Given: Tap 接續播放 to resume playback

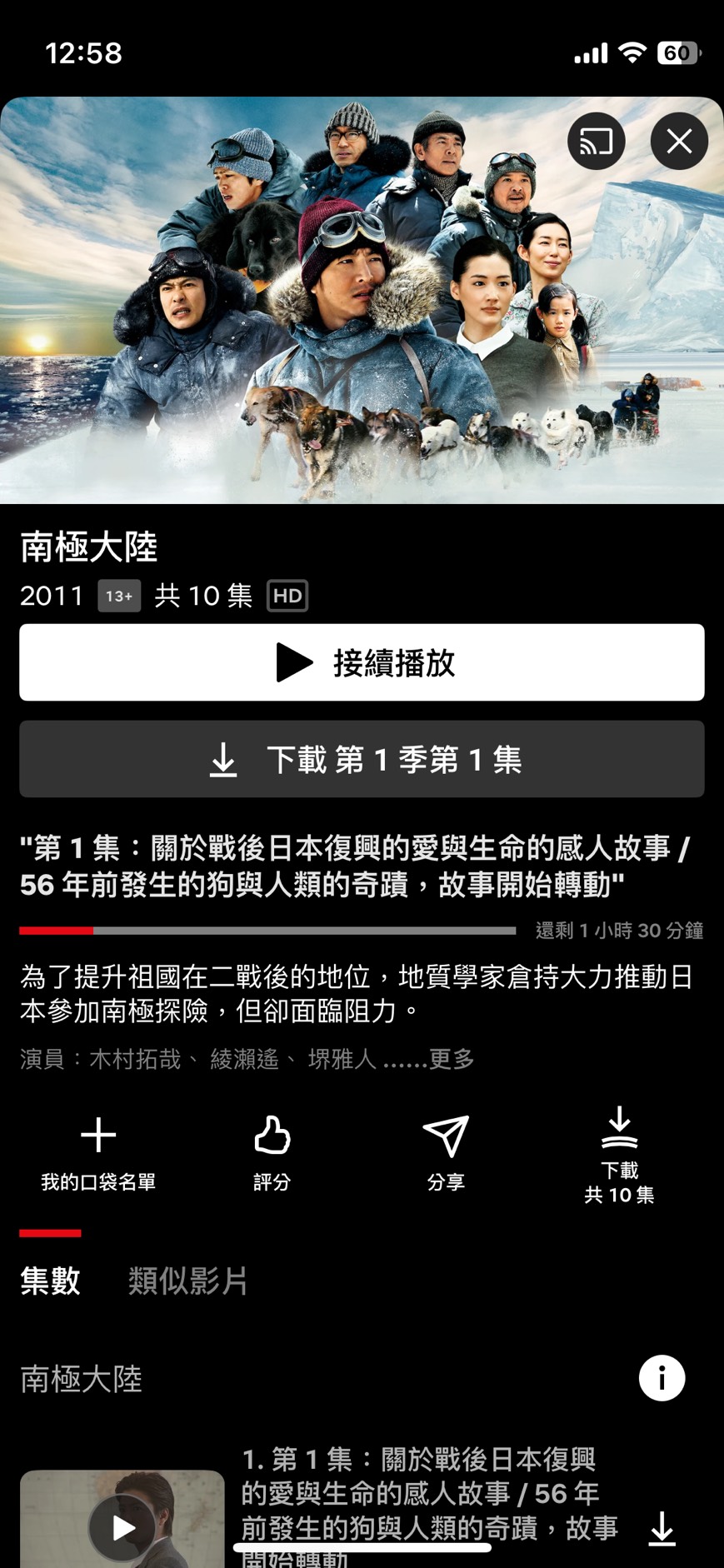Looking at the screenshot, I should (362, 663).
